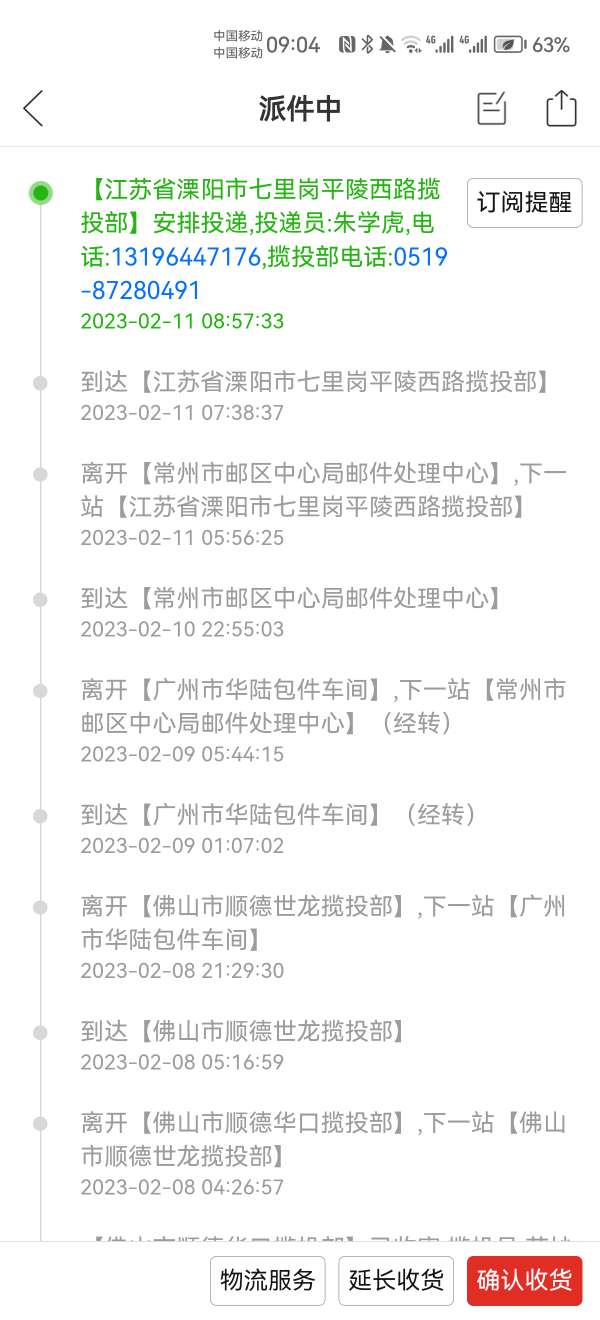600x1320 pixels.
Task: Tap 确认收货 to confirm receipt
Action: click(524, 1280)
